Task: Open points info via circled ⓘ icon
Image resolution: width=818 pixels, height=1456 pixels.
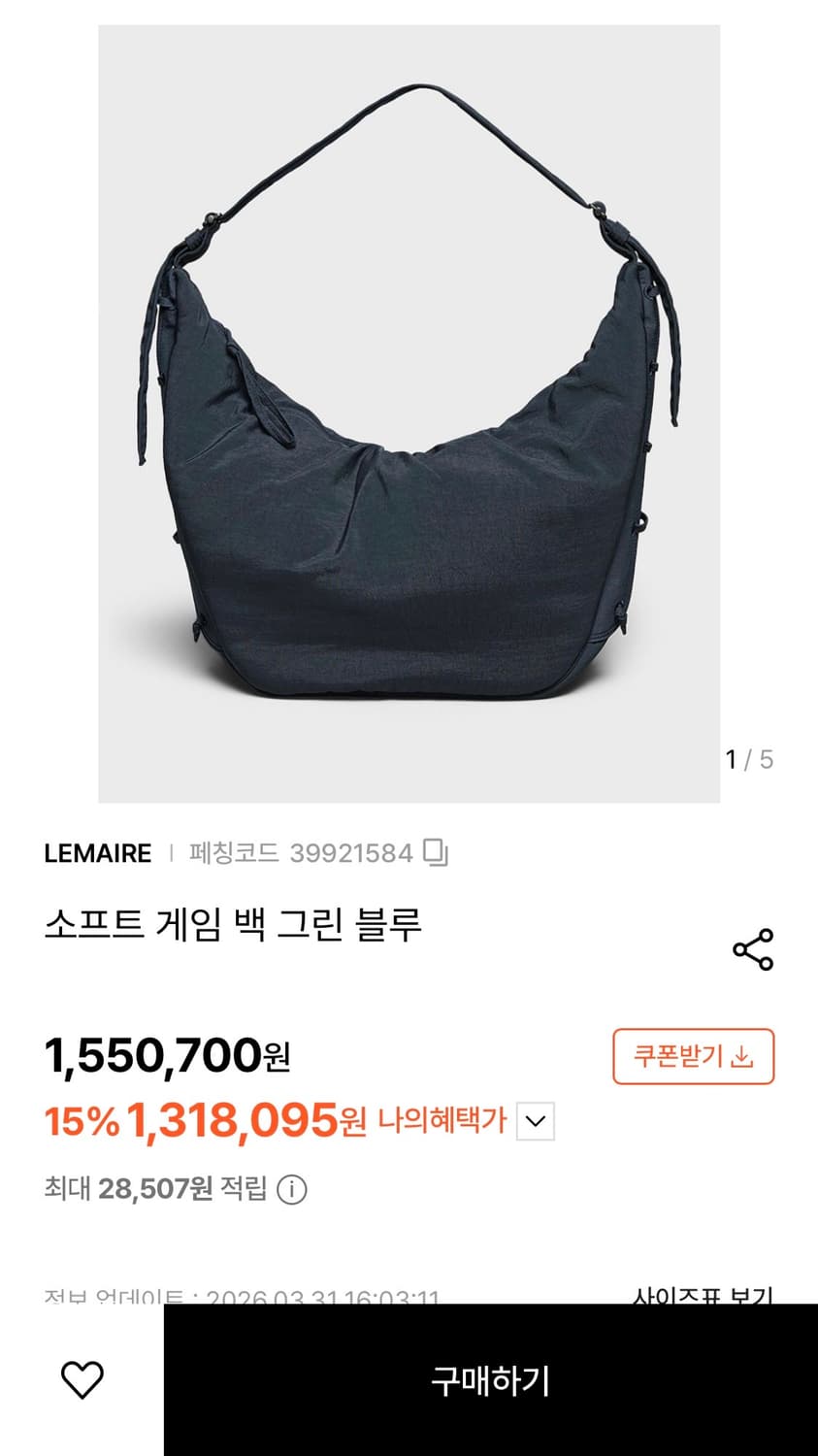Action: click(294, 1192)
